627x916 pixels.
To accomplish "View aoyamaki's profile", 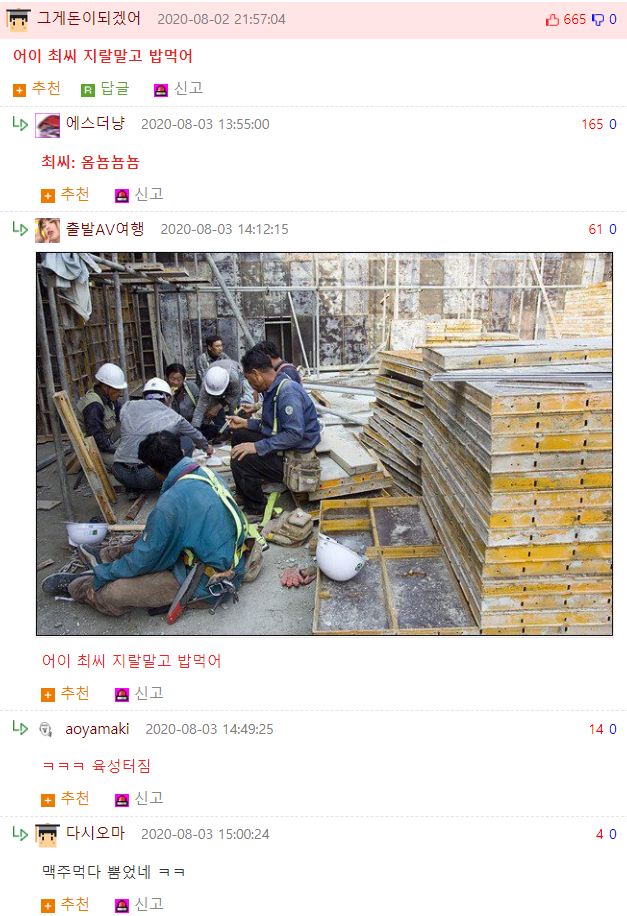I will pos(97,729).
